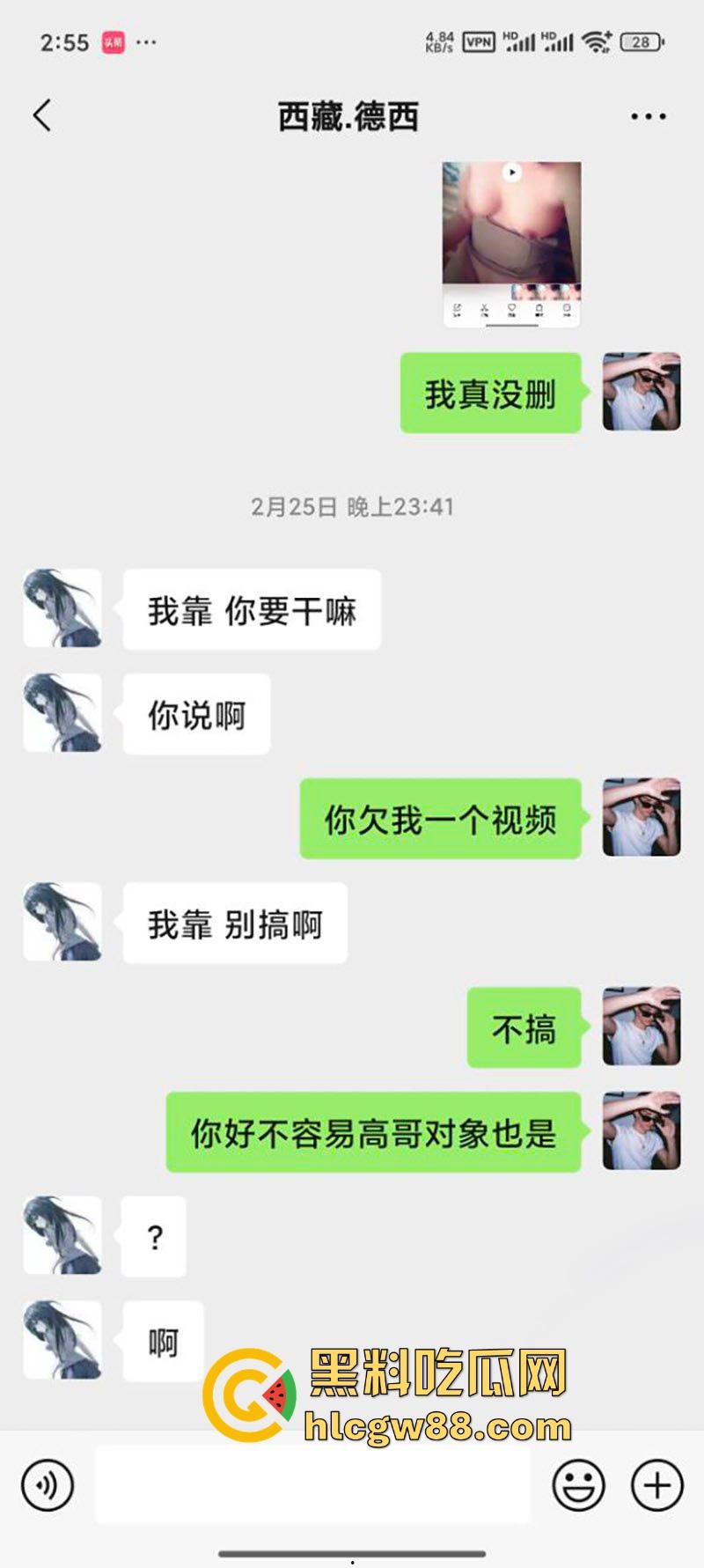Tap the back arrow to exit chat
This screenshot has width=704, height=1568.
click(40, 114)
